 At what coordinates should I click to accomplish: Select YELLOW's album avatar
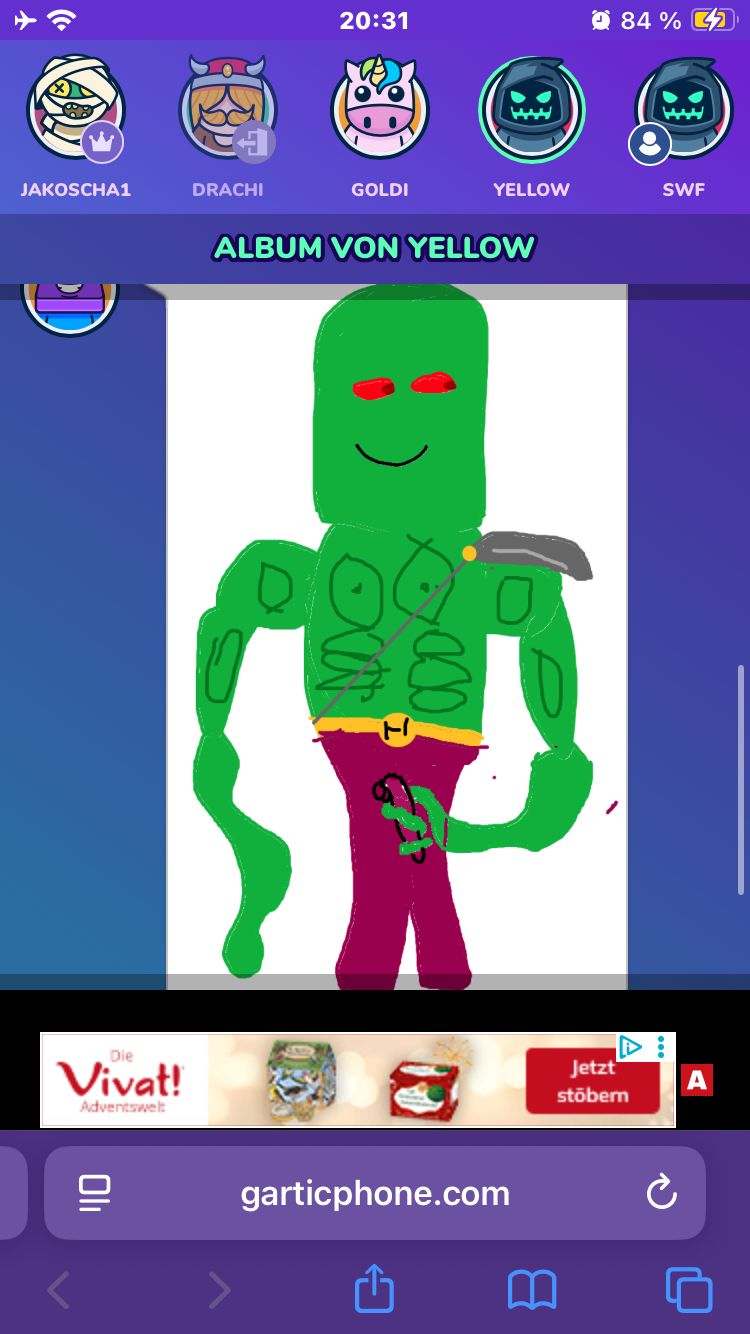pos(531,108)
